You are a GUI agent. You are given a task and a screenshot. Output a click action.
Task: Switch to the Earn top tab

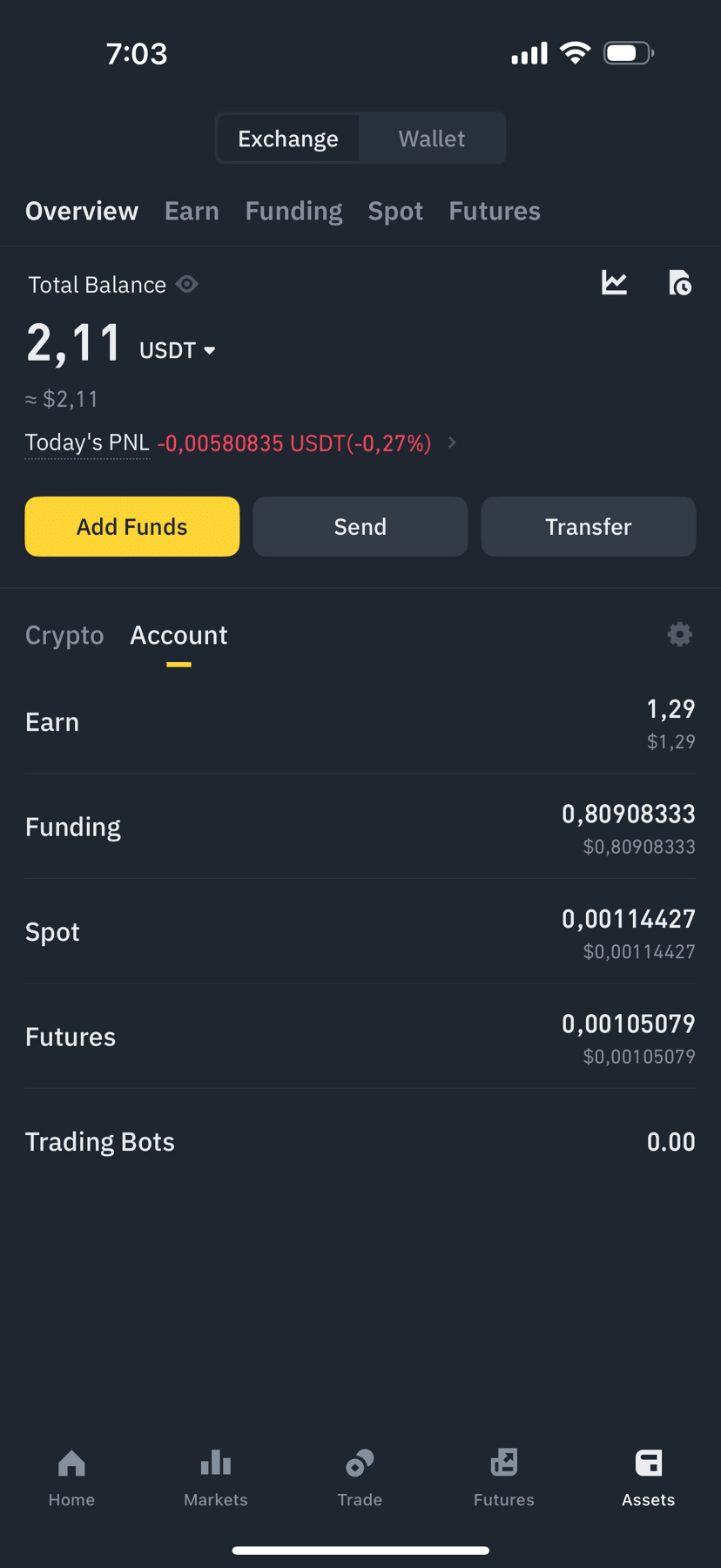pos(192,211)
